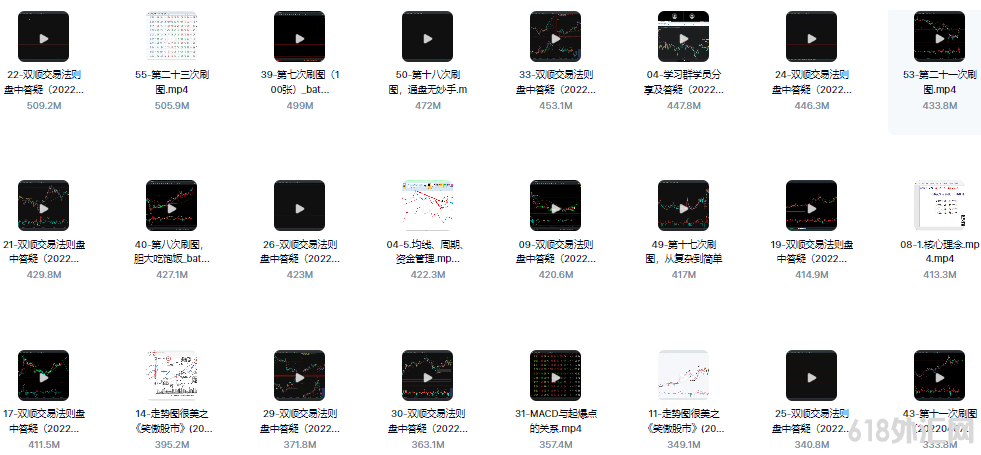This screenshot has width=981, height=455.
Task: Play 31-MACD与起爆点的关系.mp4
Action: click(555, 376)
